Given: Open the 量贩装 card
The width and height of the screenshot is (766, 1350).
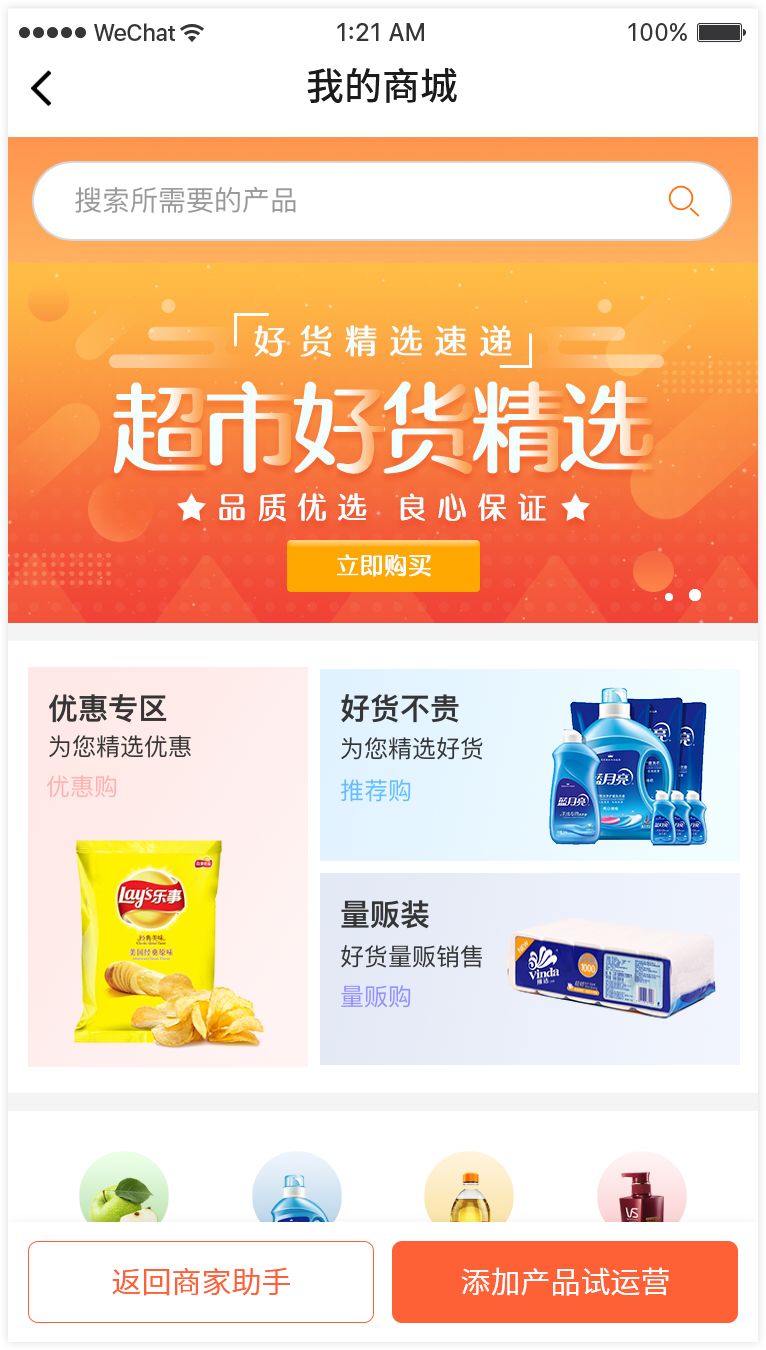Looking at the screenshot, I should point(529,968).
